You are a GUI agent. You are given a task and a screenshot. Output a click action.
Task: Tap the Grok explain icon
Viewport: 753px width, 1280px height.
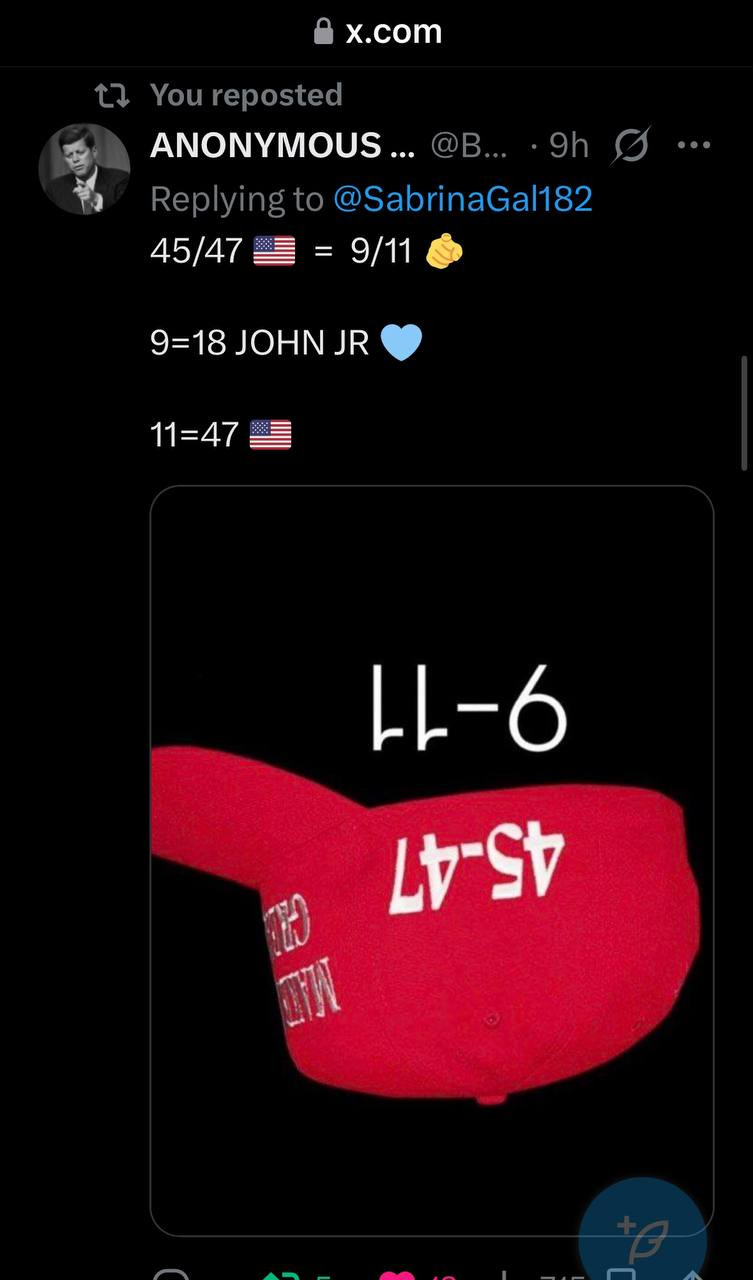pos(630,146)
